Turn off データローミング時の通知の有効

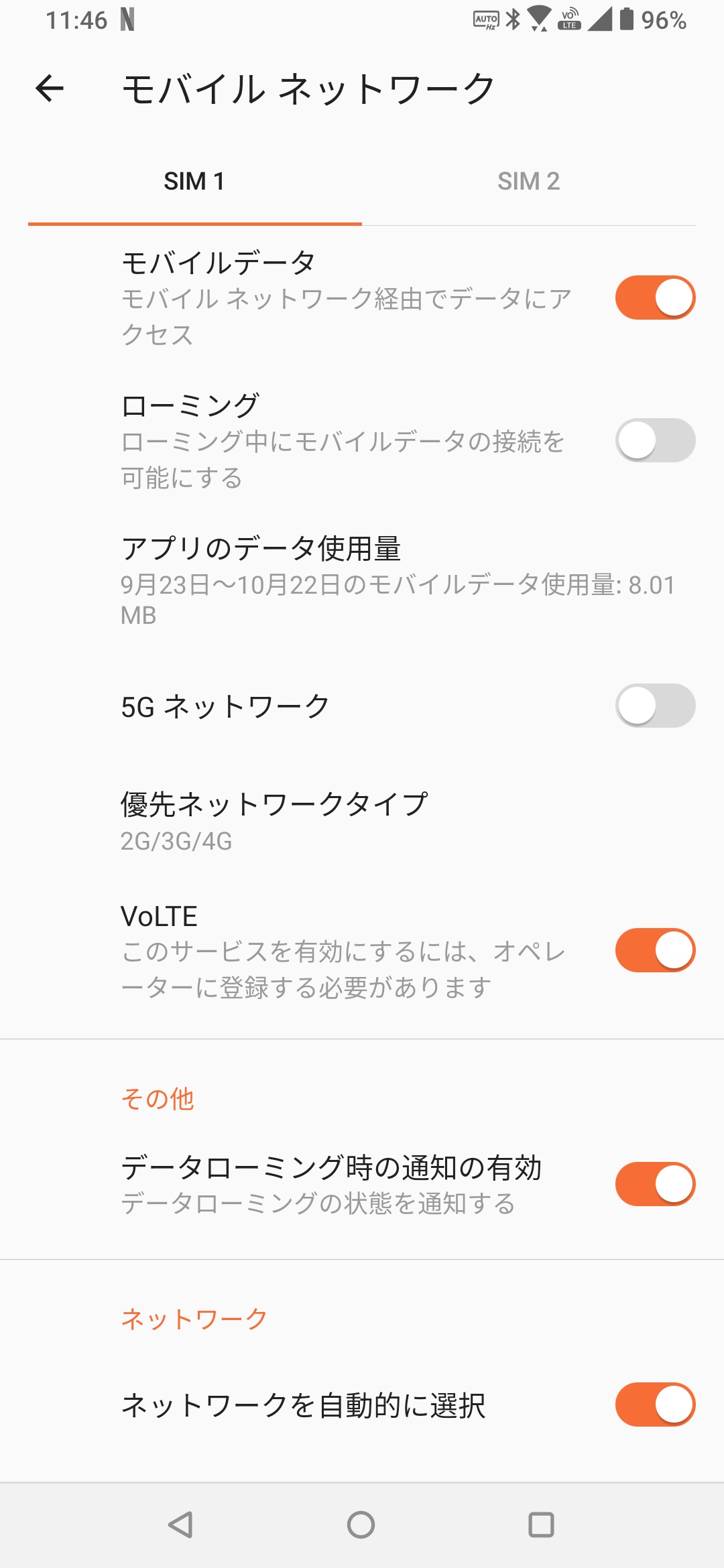tap(654, 1184)
